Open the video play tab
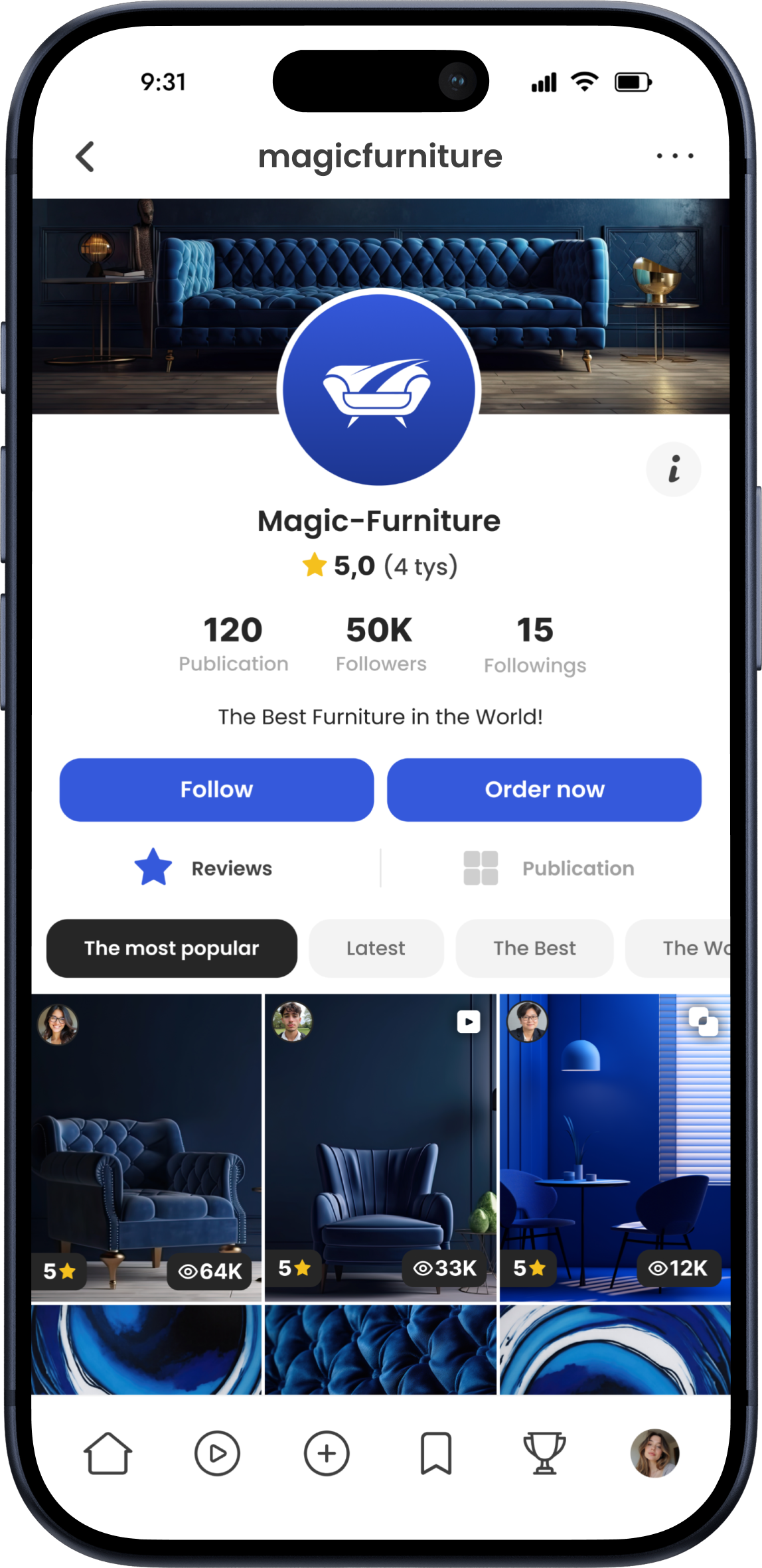This screenshot has height=1568, width=762. [x=217, y=1453]
